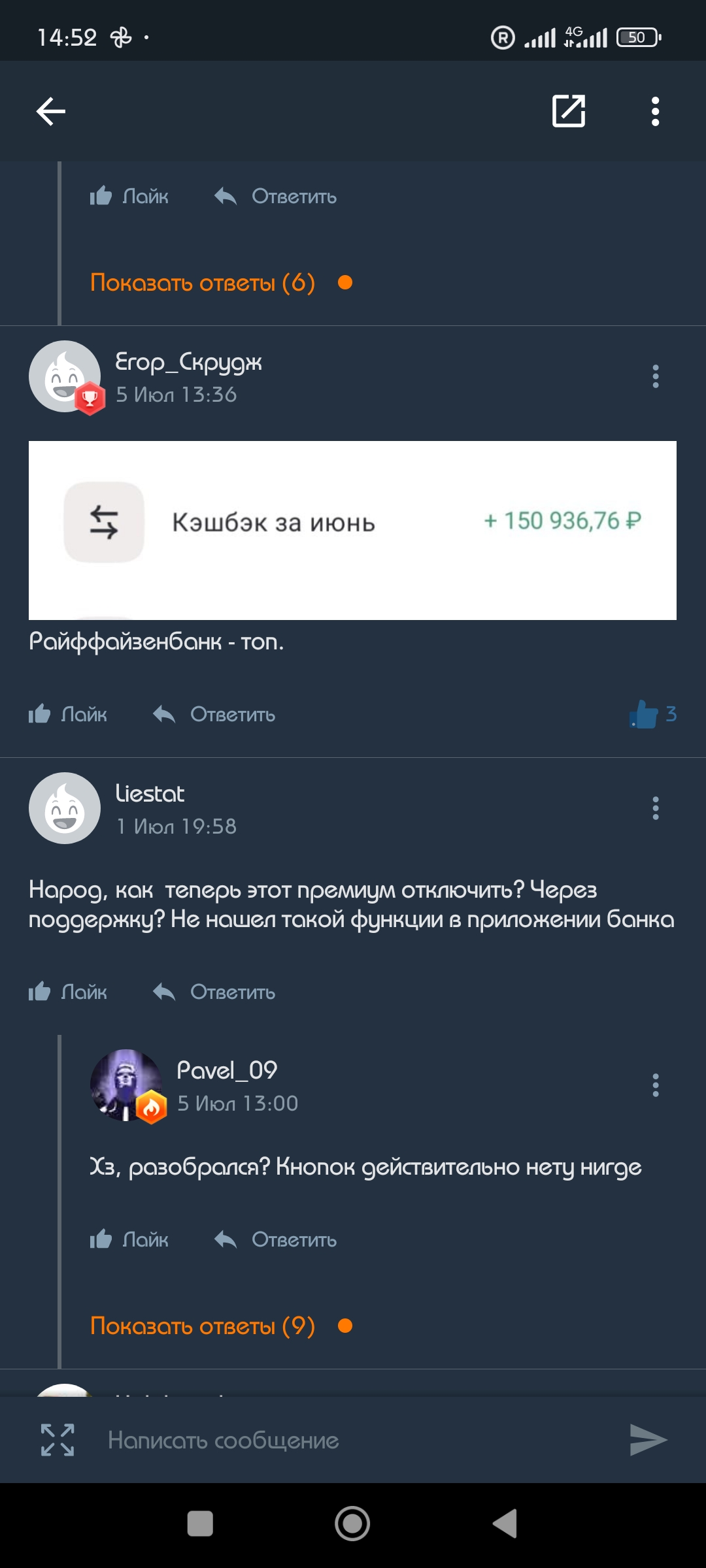This screenshot has height=1568, width=706.
Task: Expand the message editor to fullscreen
Action: click(x=58, y=1440)
